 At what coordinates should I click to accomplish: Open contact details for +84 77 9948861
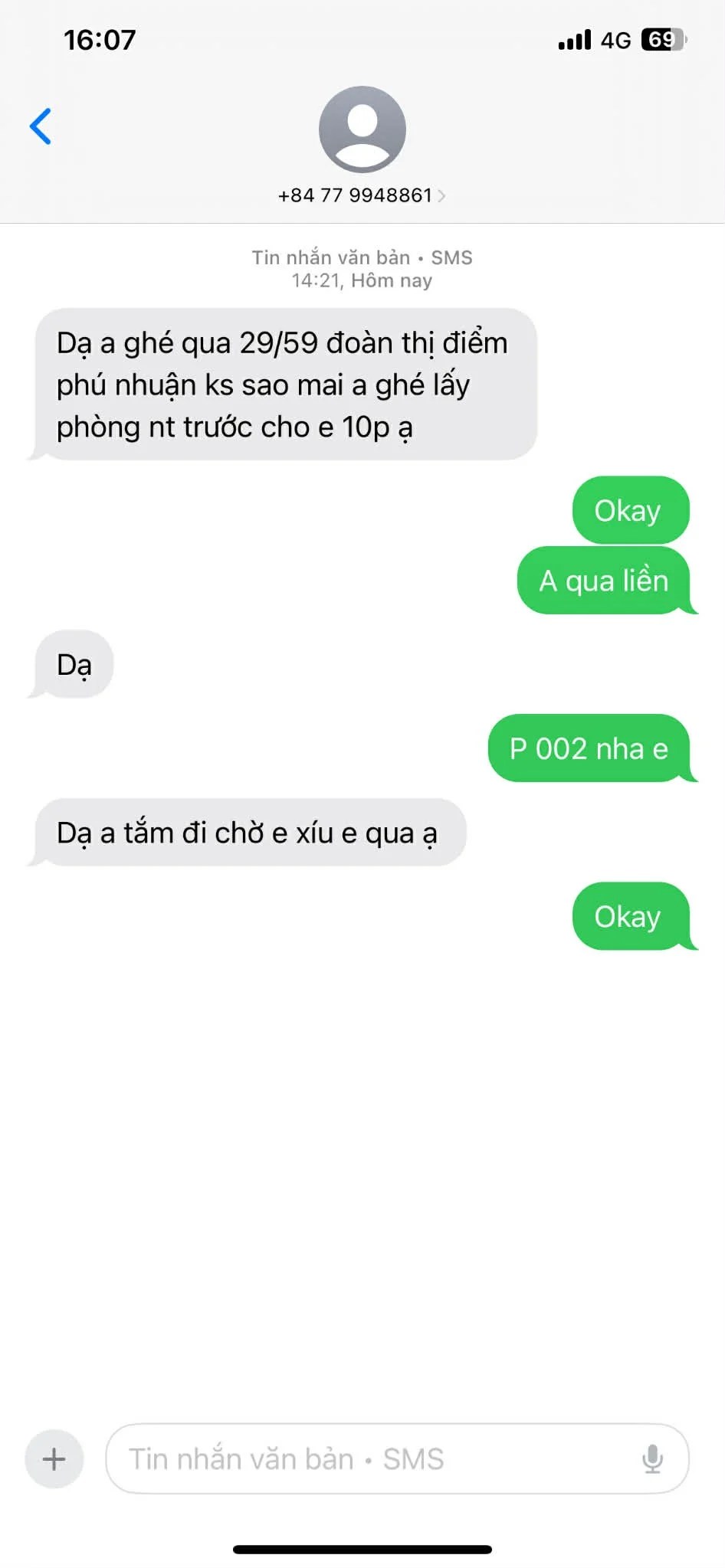click(362, 195)
